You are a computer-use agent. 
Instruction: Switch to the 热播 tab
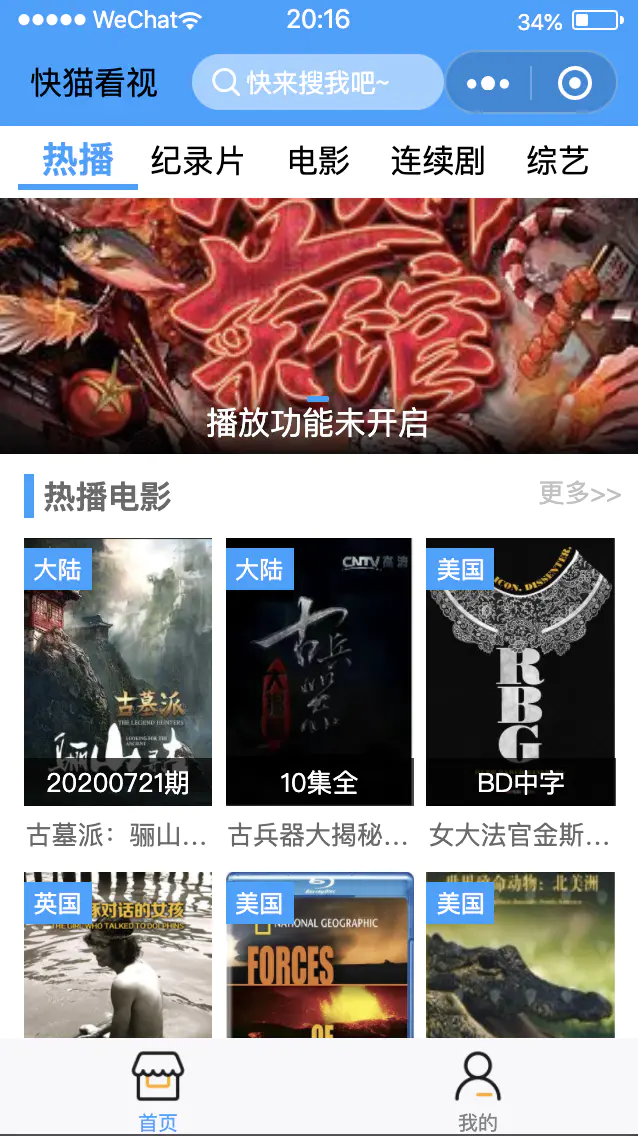pyautogui.click(x=78, y=160)
